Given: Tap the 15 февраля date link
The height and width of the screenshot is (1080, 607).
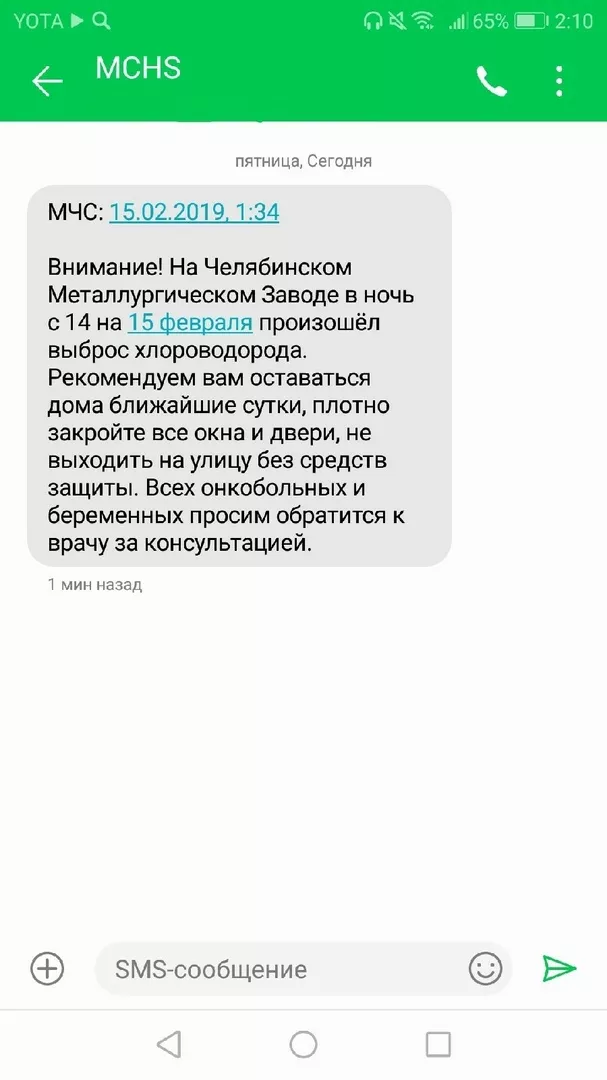Looking at the screenshot, I should pyautogui.click(x=190, y=323).
